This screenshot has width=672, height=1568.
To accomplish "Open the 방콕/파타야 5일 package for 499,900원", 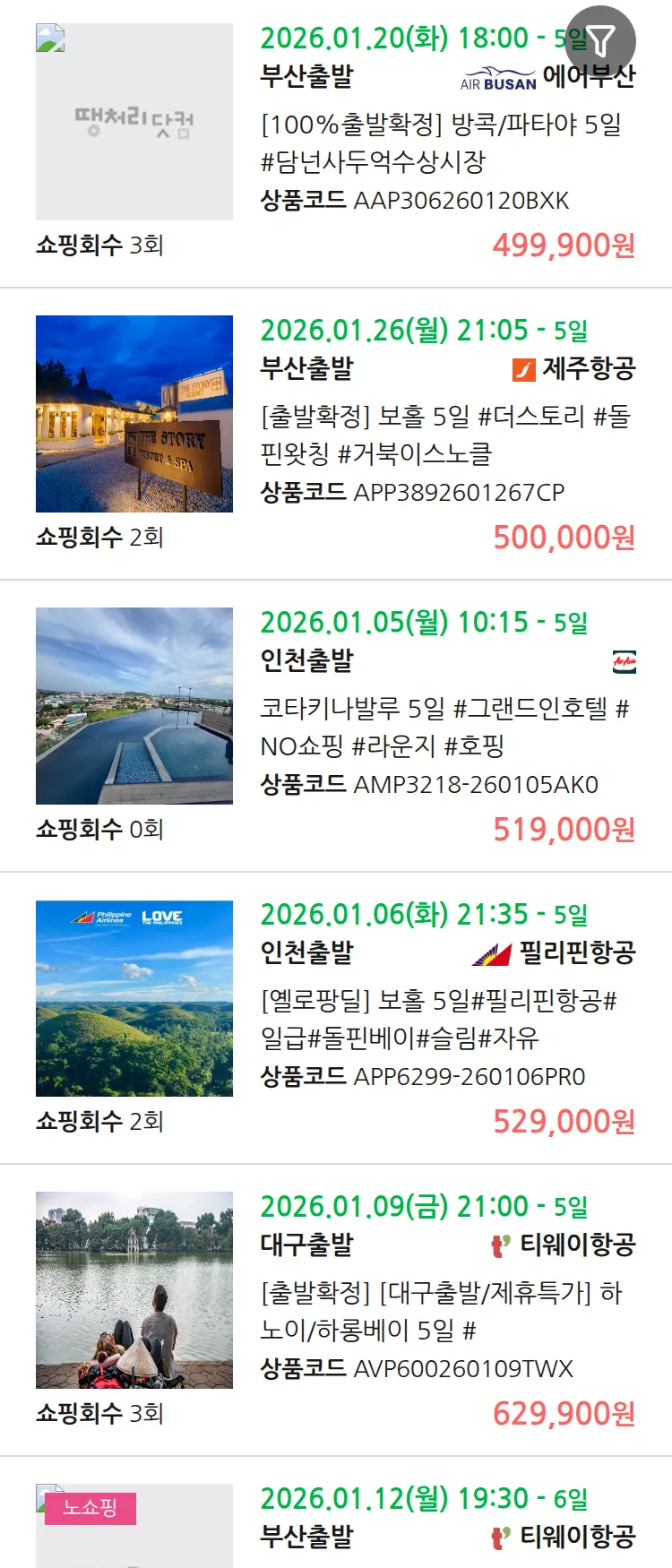I will 441,142.
